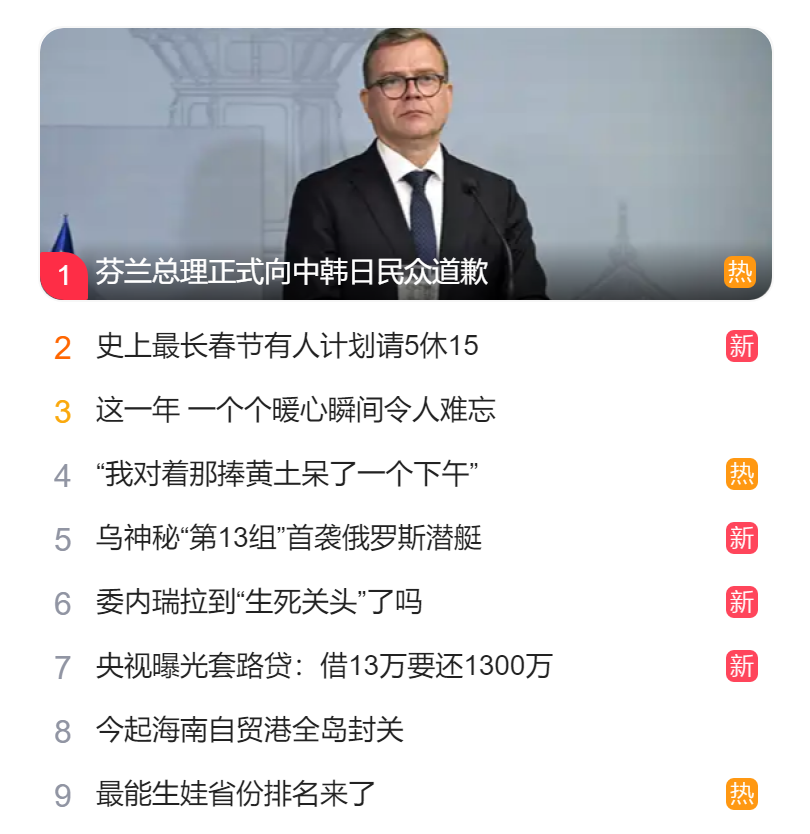Image resolution: width=810 pixels, height=834 pixels.
Task: Click the 新 badge beside the Spring Festival story
Action: (740, 345)
